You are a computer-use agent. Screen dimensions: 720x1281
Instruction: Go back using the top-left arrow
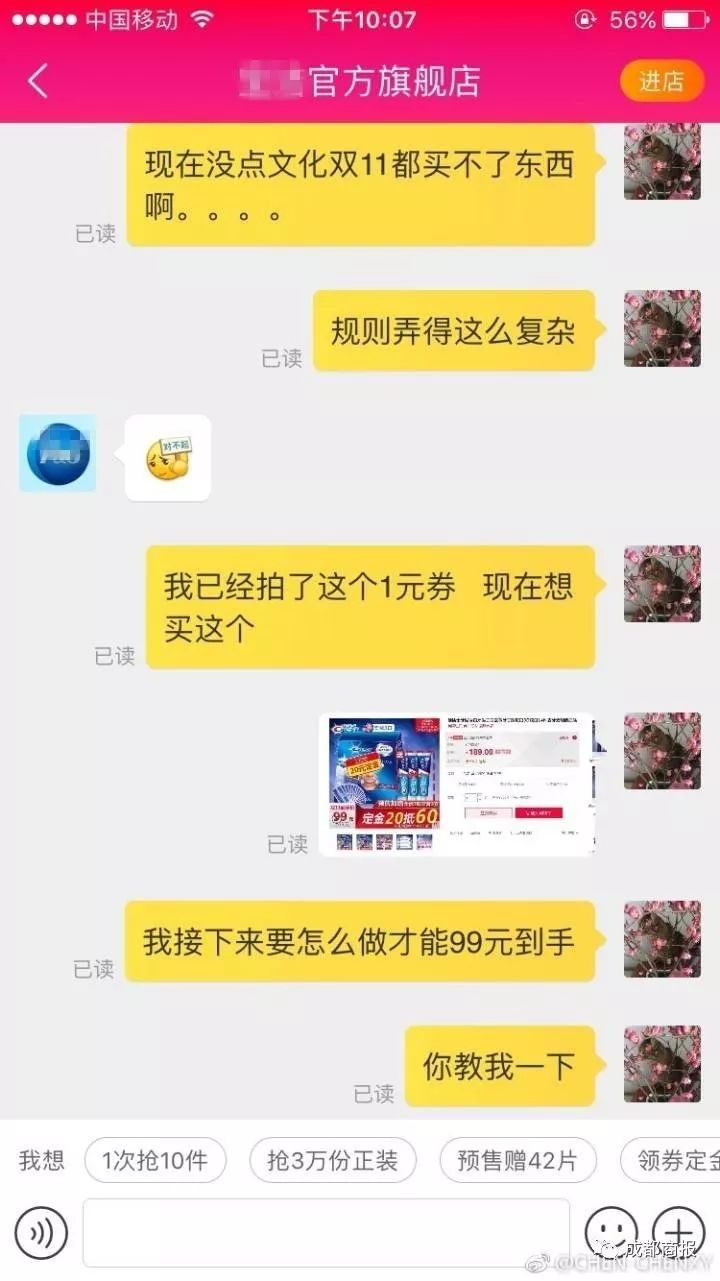tap(38, 81)
